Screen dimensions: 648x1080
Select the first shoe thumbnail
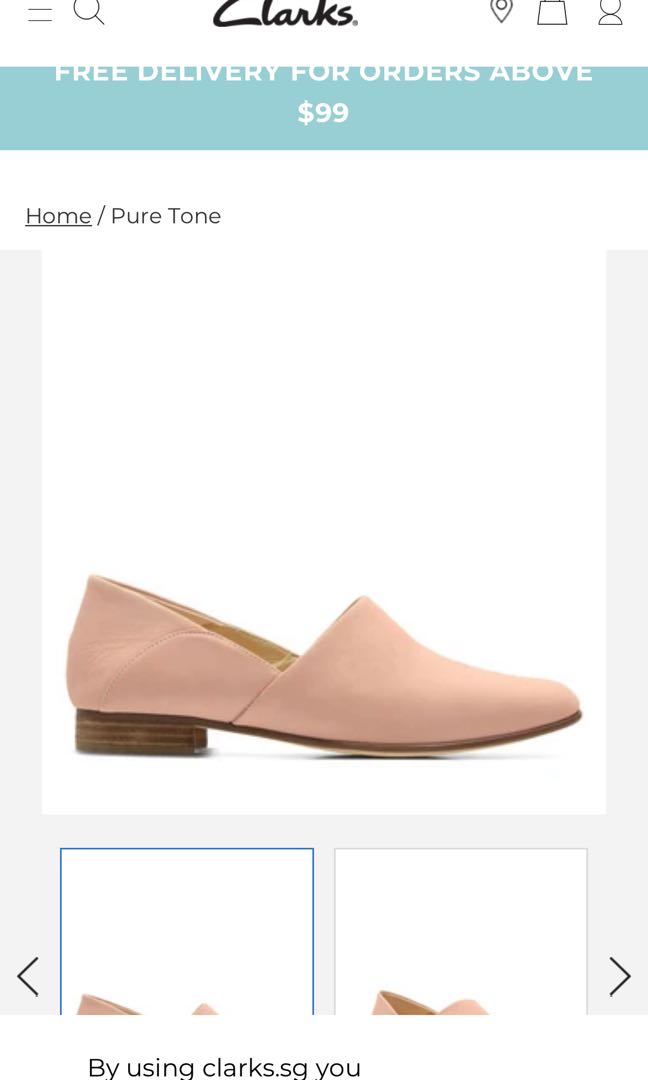(187, 932)
